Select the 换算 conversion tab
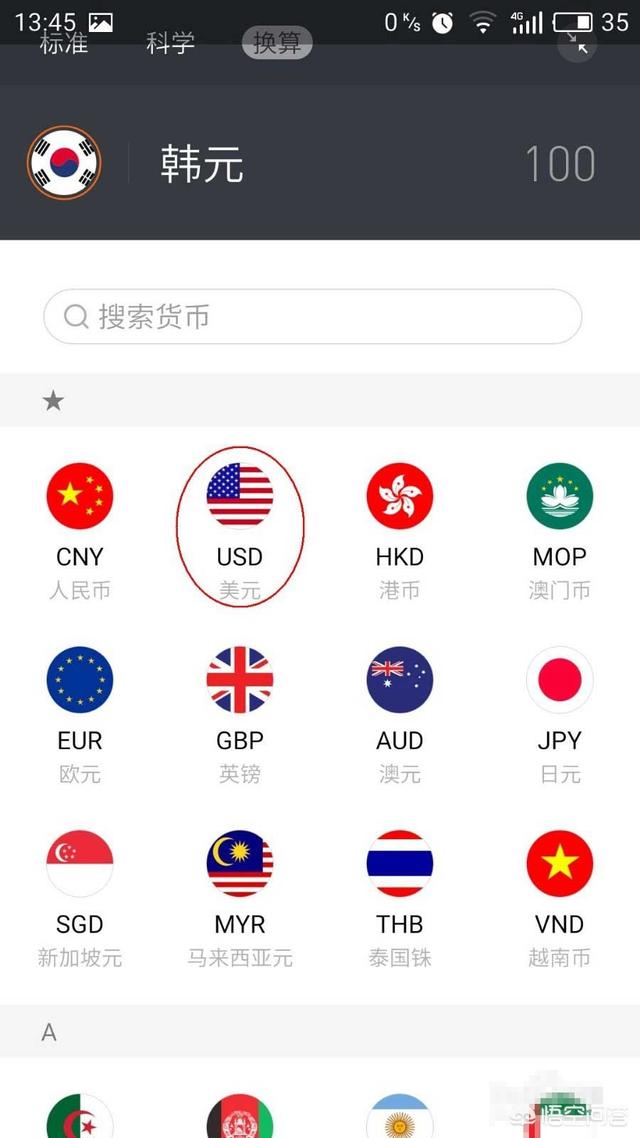Image resolution: width=640 pixels, height=1138 pixels. (276, 43)
